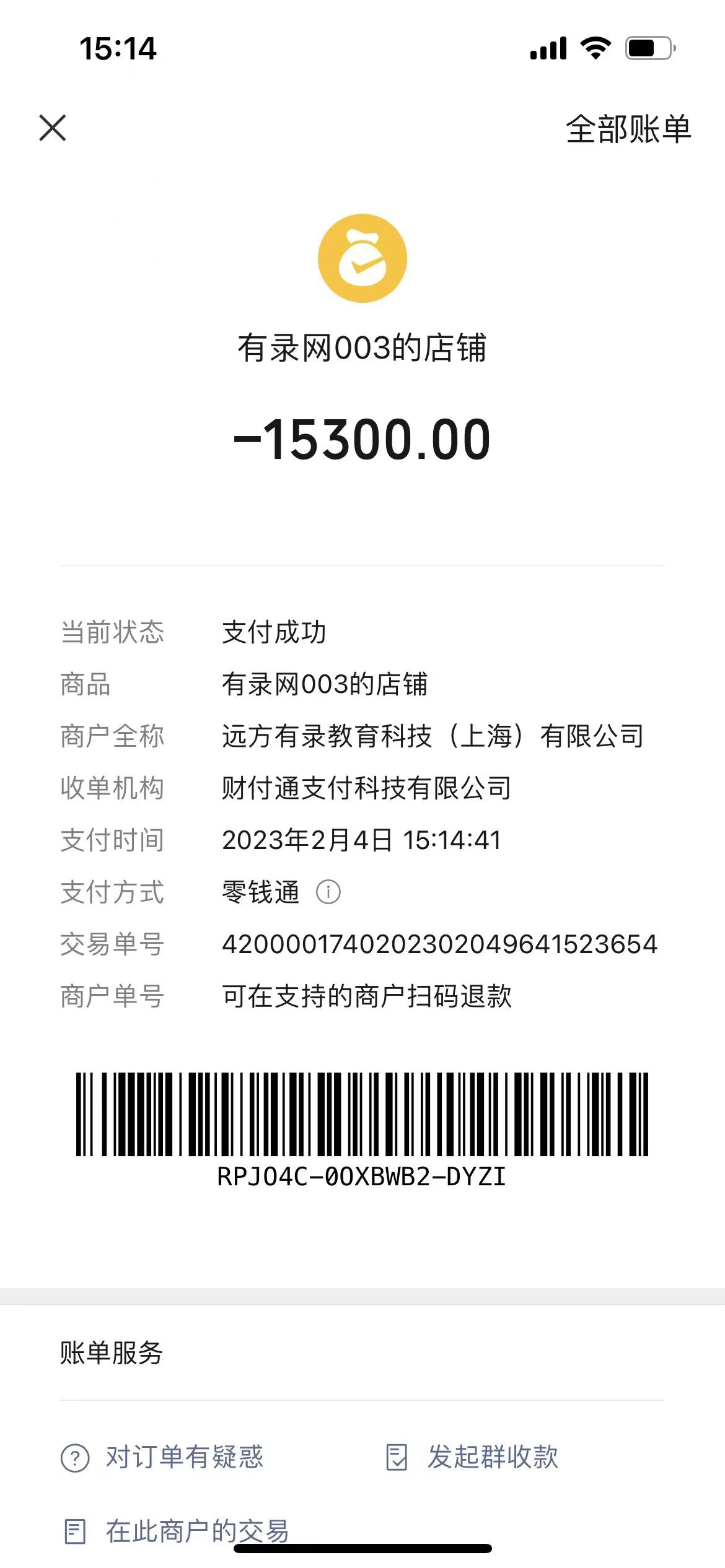Close the bill detail page
Image resolution: width=725 pixels, height=1568 pixels.
pos(53,128)
